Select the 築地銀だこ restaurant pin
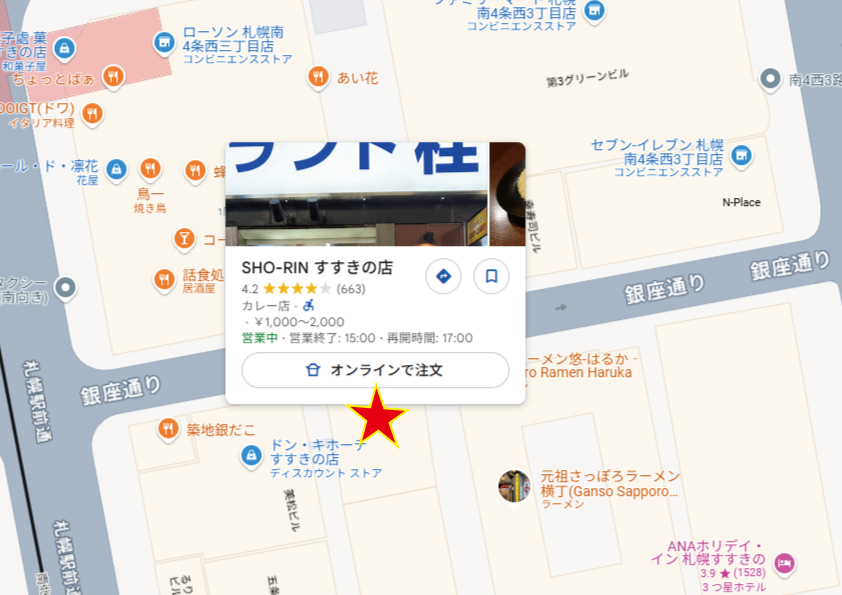Viewport: 842px width, 595px height. click(168, 430)
